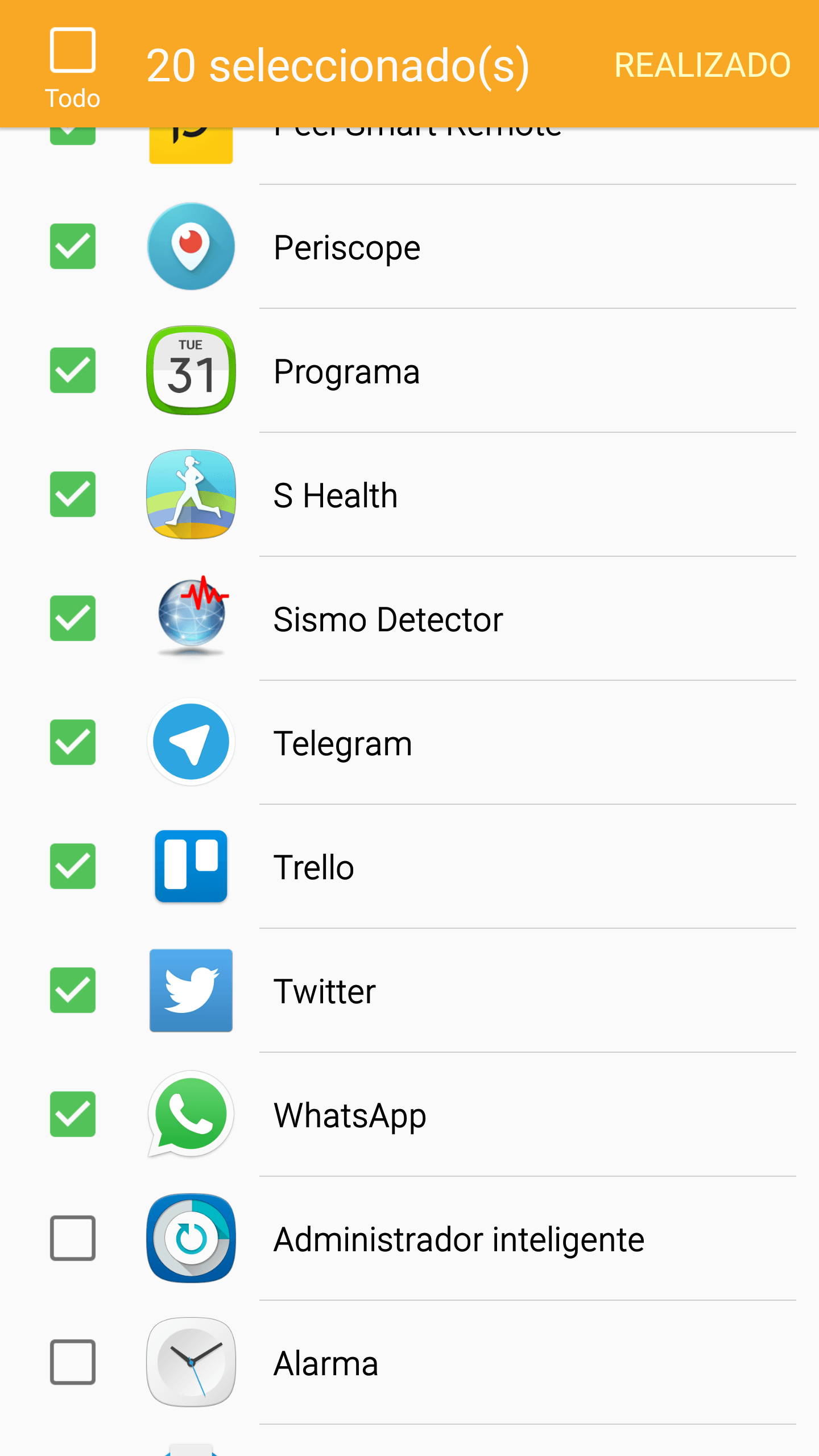This screenshot has height=1456, width=819.
Task: Select all apps with the Todo checkbox
Action: click(72, 51)
